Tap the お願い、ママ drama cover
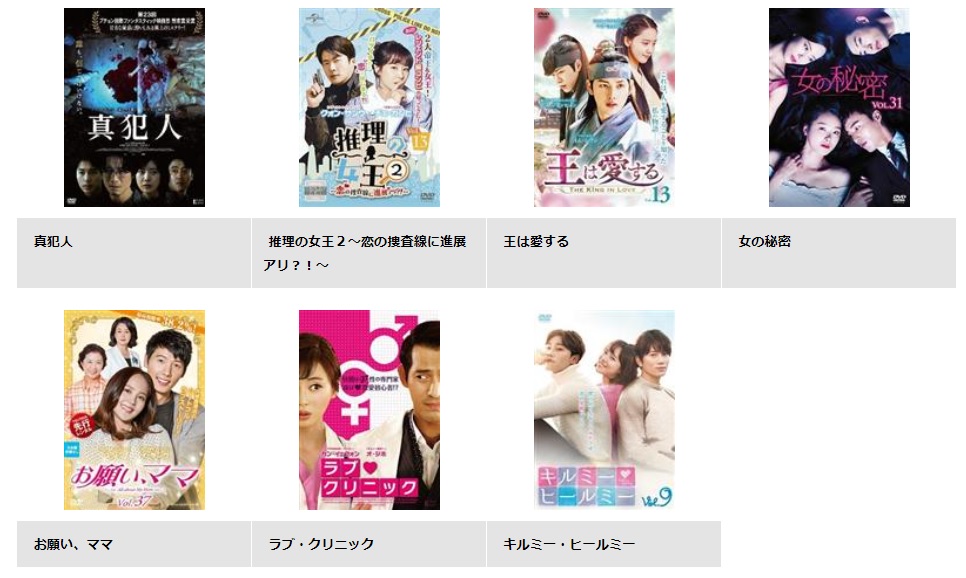 (x=134, y=410)
